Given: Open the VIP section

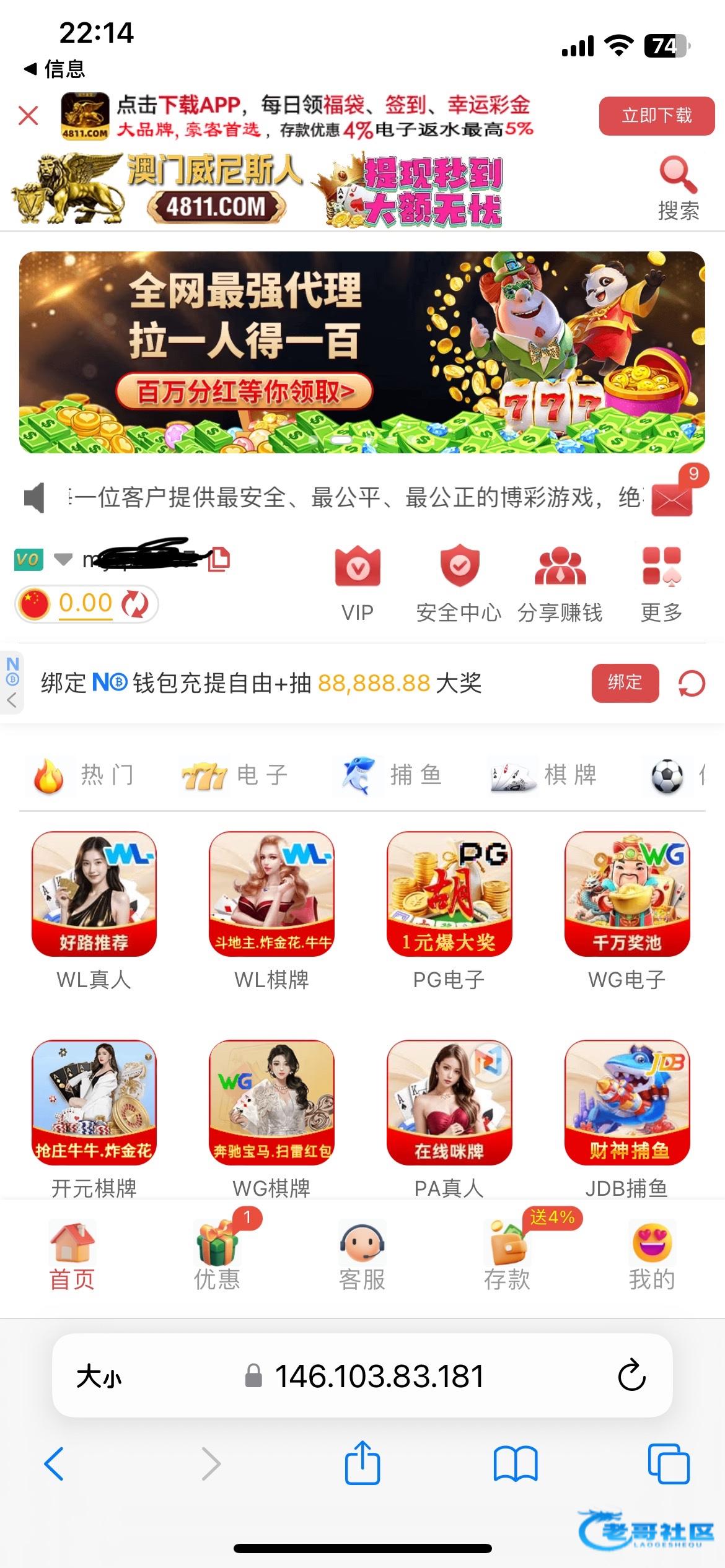Looking at the screenshot, I should [x=358, y=582].
